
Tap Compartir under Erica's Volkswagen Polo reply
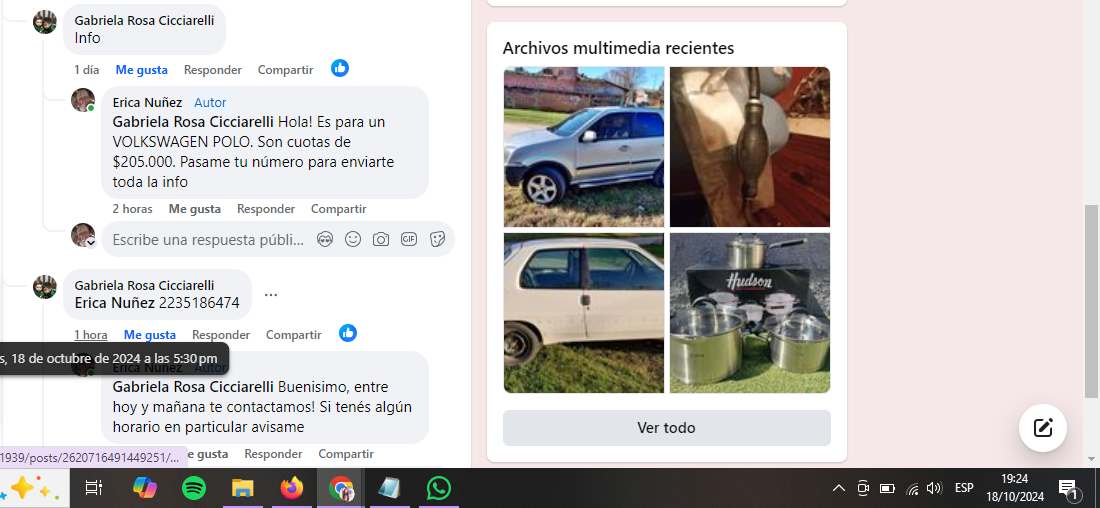(338, 209)
